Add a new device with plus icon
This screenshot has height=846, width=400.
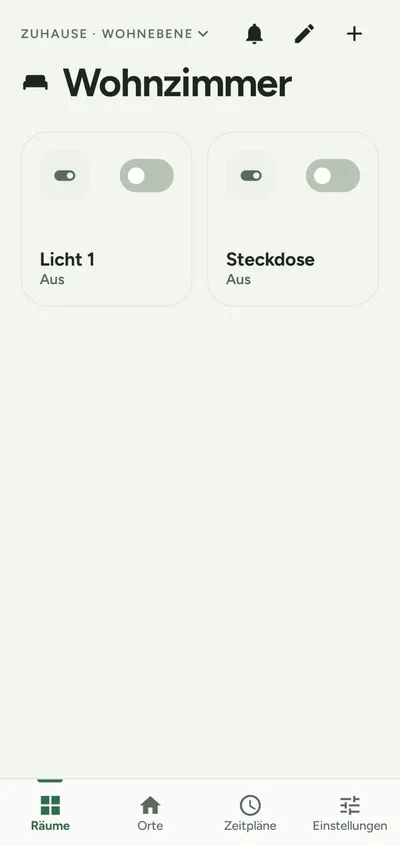354,34
